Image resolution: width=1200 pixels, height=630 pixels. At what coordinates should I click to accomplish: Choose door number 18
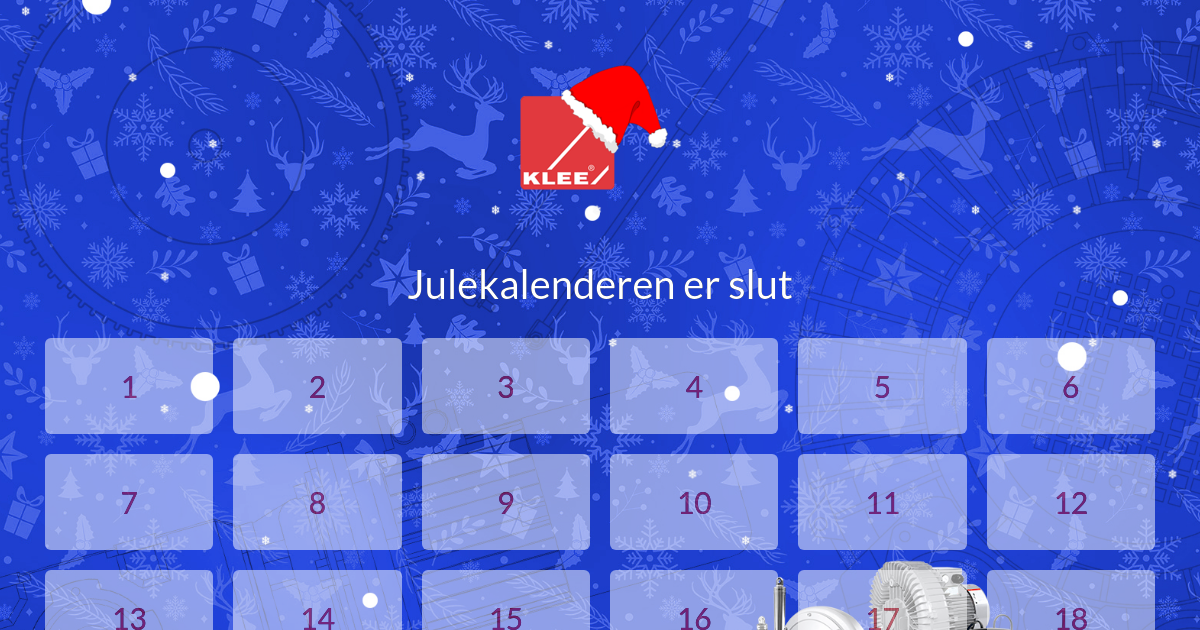point(1070,605)
